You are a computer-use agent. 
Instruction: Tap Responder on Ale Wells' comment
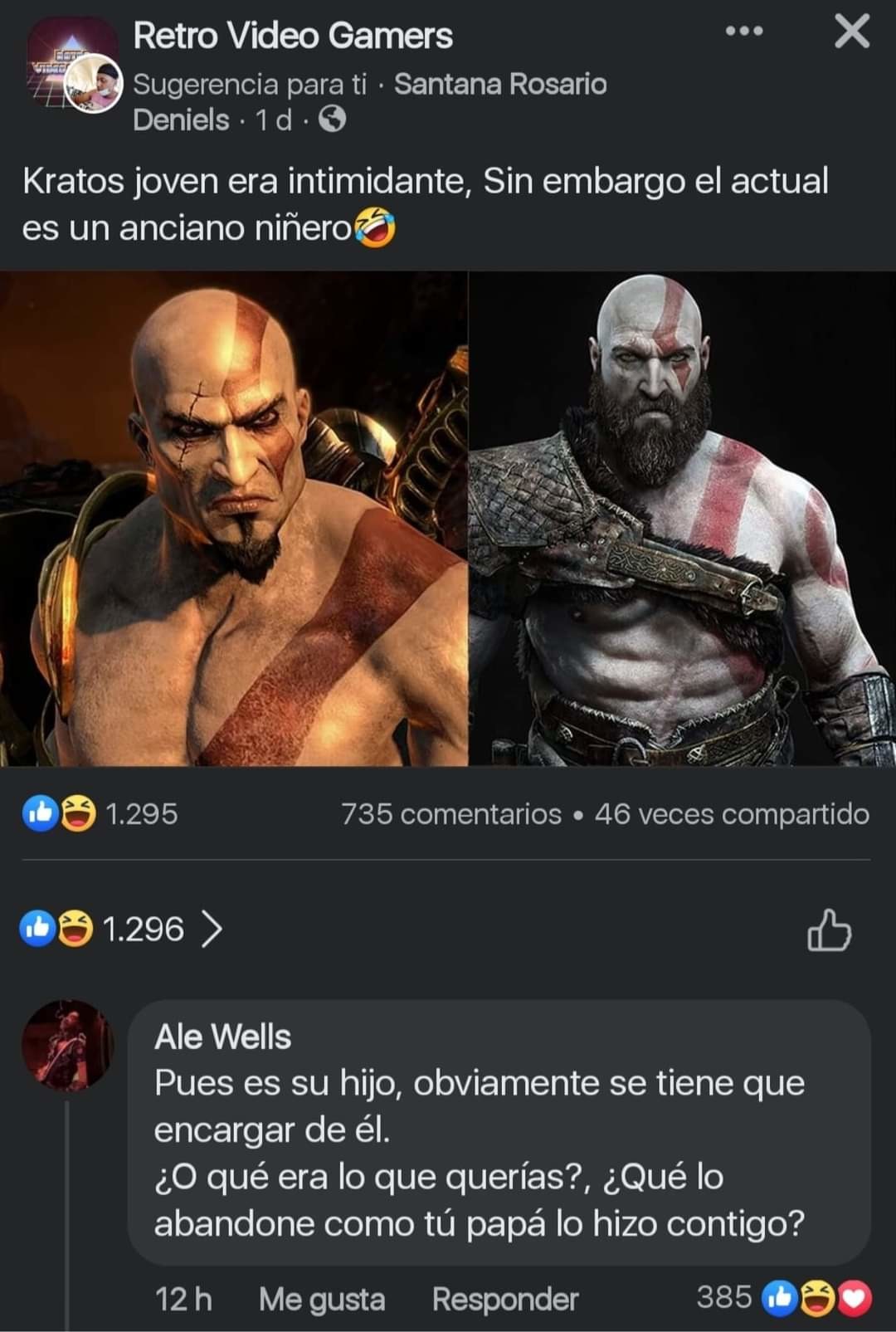coord(504,1300)
